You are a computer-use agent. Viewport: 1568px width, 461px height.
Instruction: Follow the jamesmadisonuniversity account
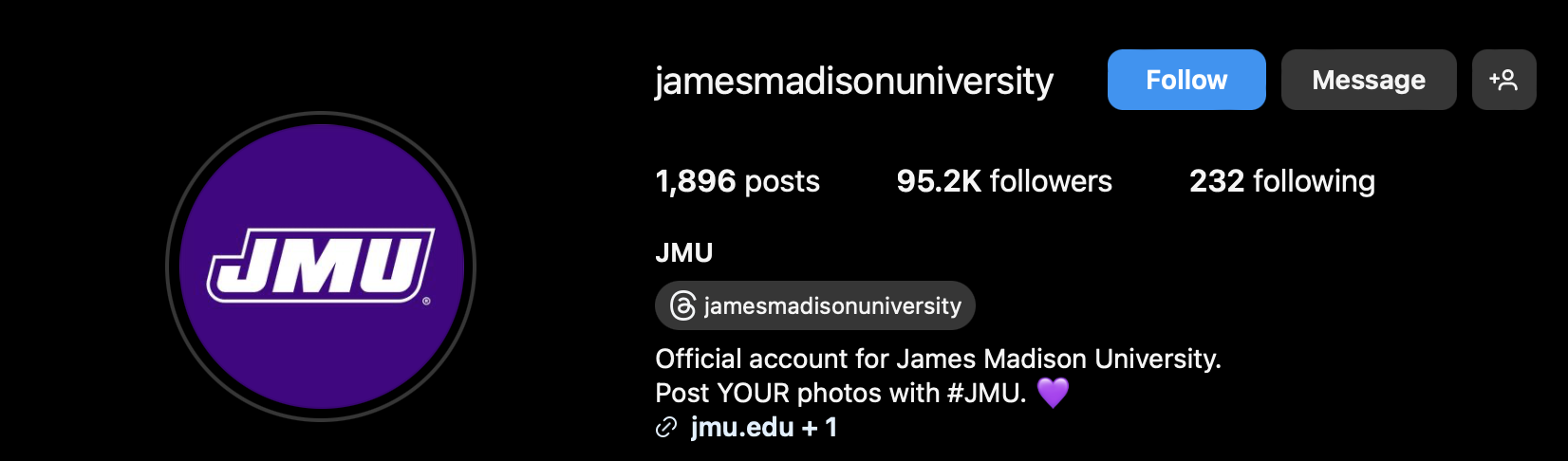point(1185,80)
